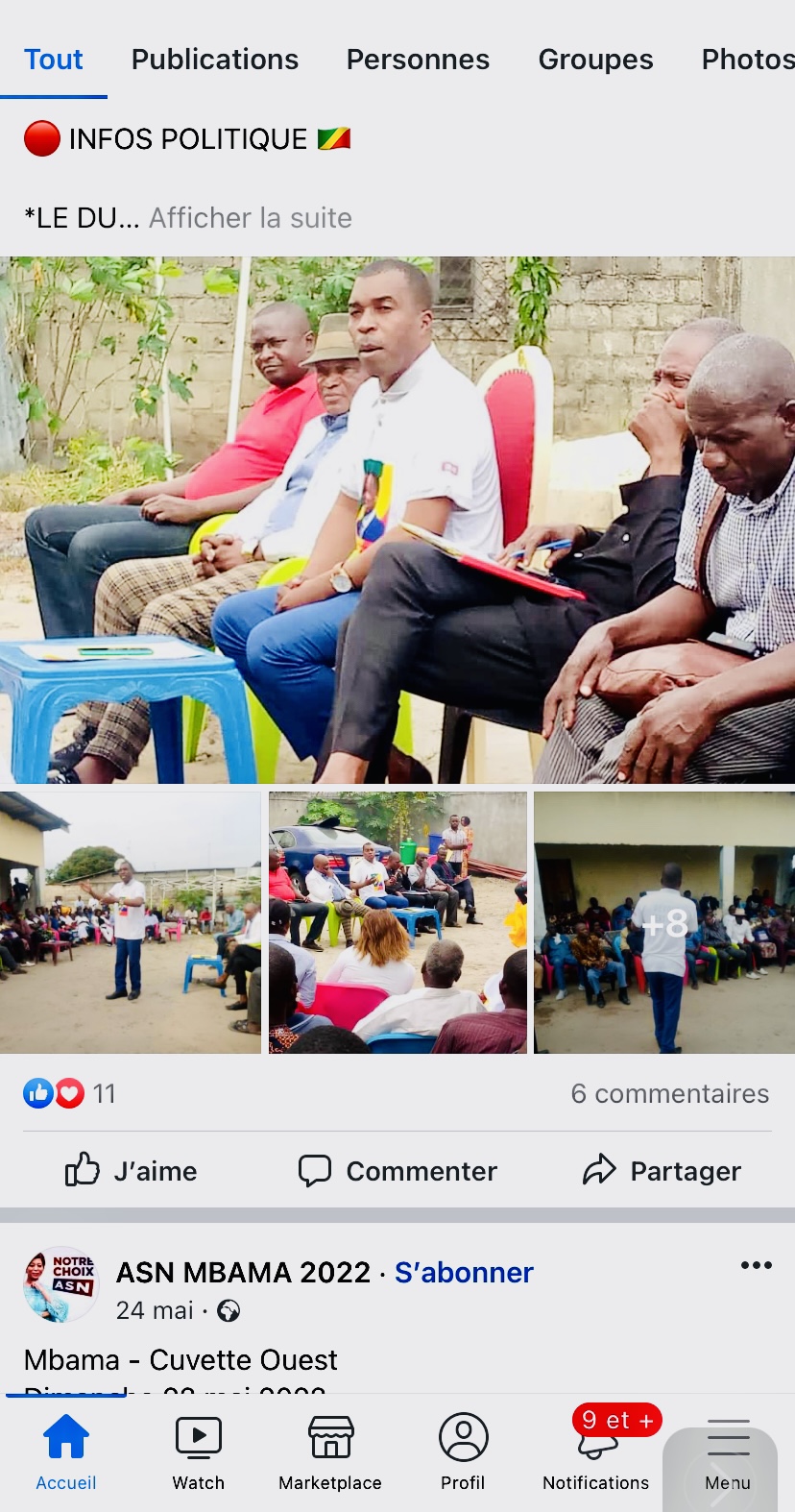The width and height of the screenshot is (795, 1512).
Task: View the photo of man speaking outdoors
Action: point(131,922)
